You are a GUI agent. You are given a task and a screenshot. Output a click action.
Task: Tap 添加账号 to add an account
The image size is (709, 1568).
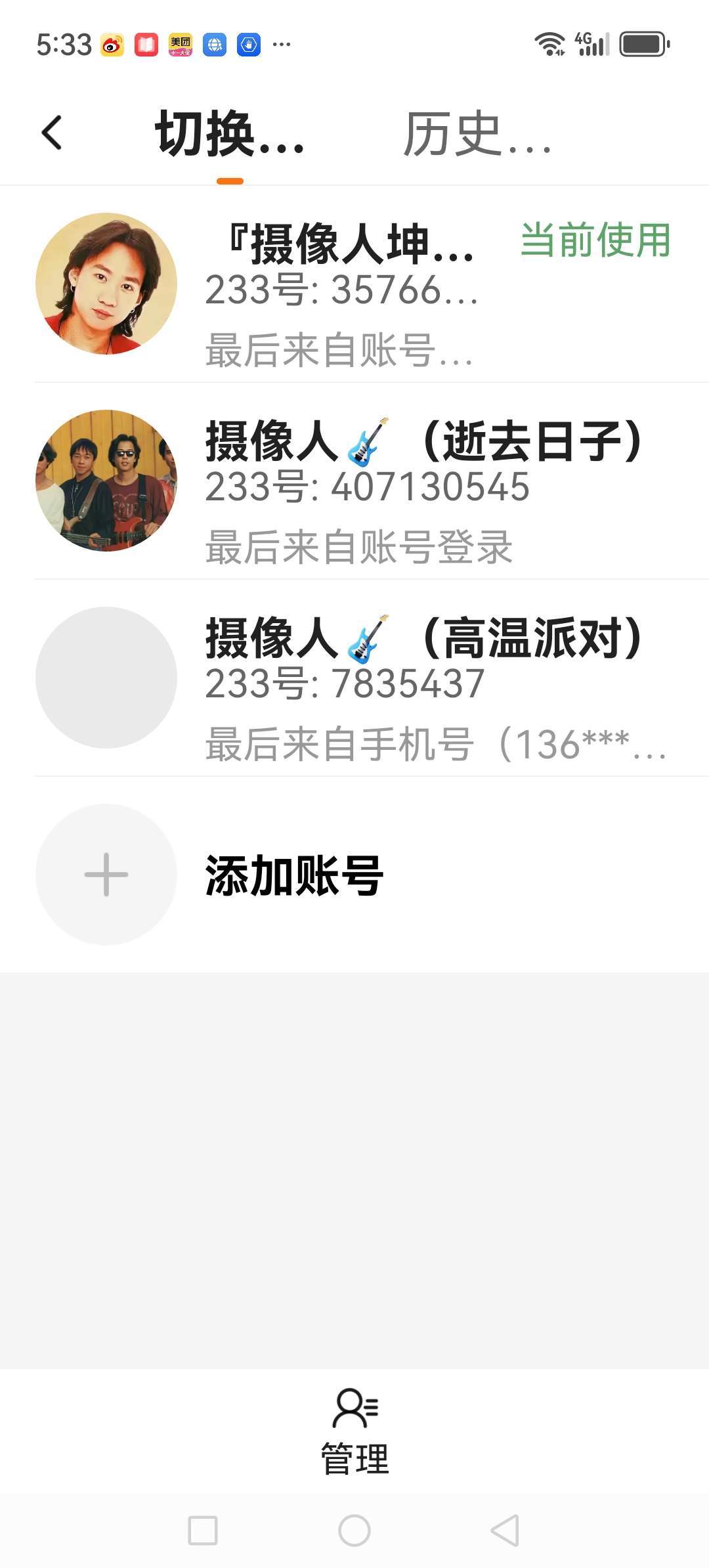(x=294, y=875)
